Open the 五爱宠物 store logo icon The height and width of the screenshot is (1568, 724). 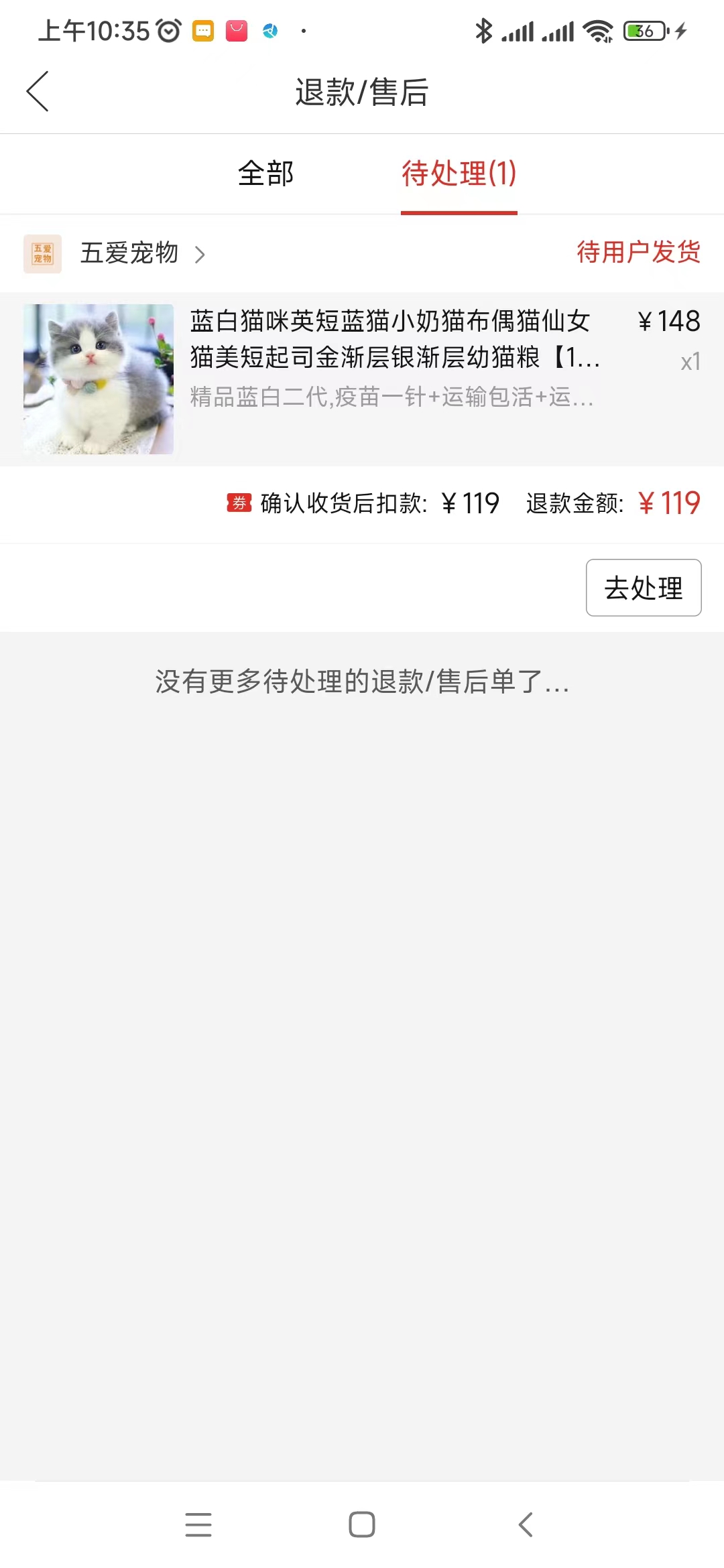point(42,253)
